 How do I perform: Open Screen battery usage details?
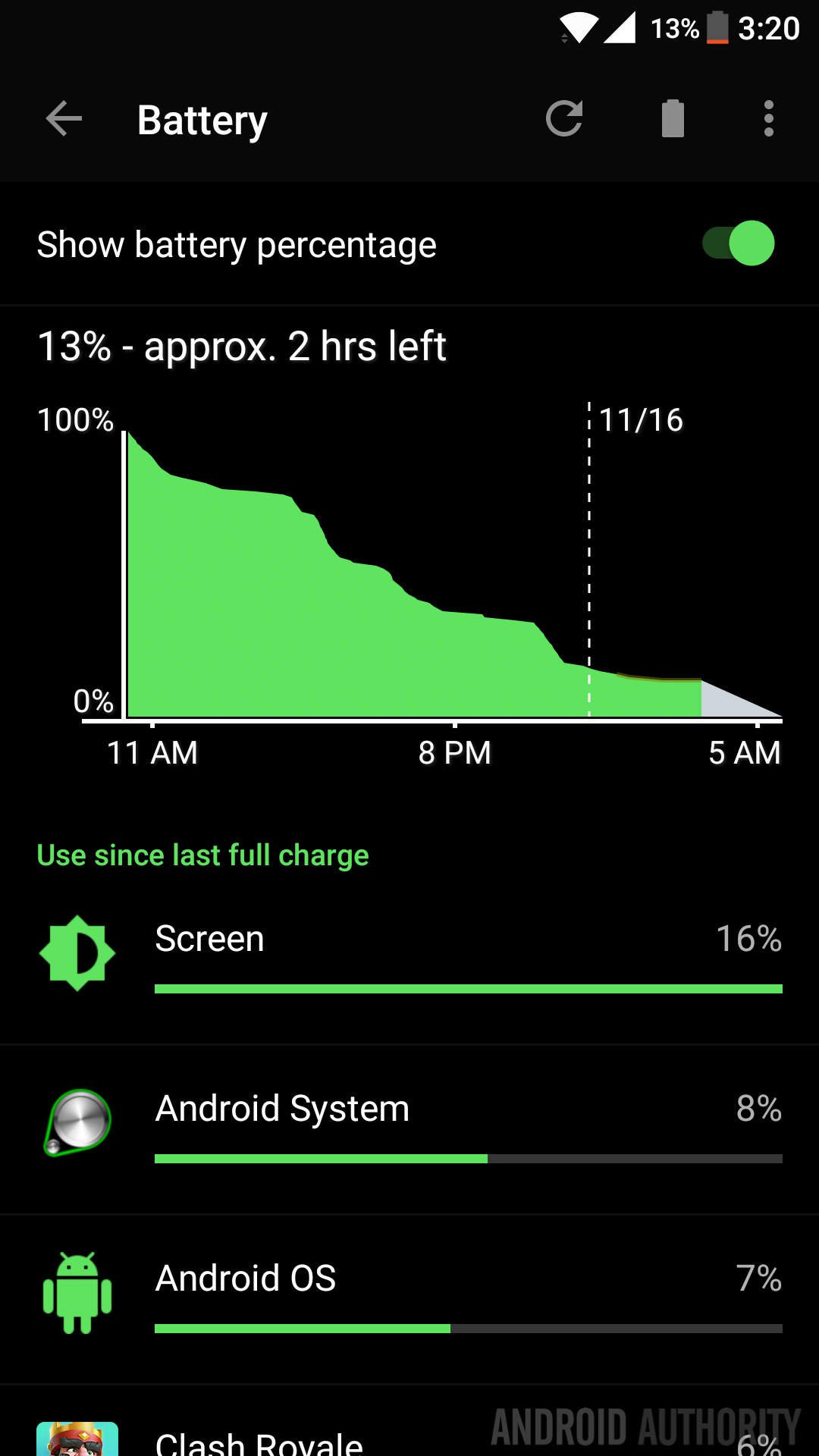click(409, 955)
